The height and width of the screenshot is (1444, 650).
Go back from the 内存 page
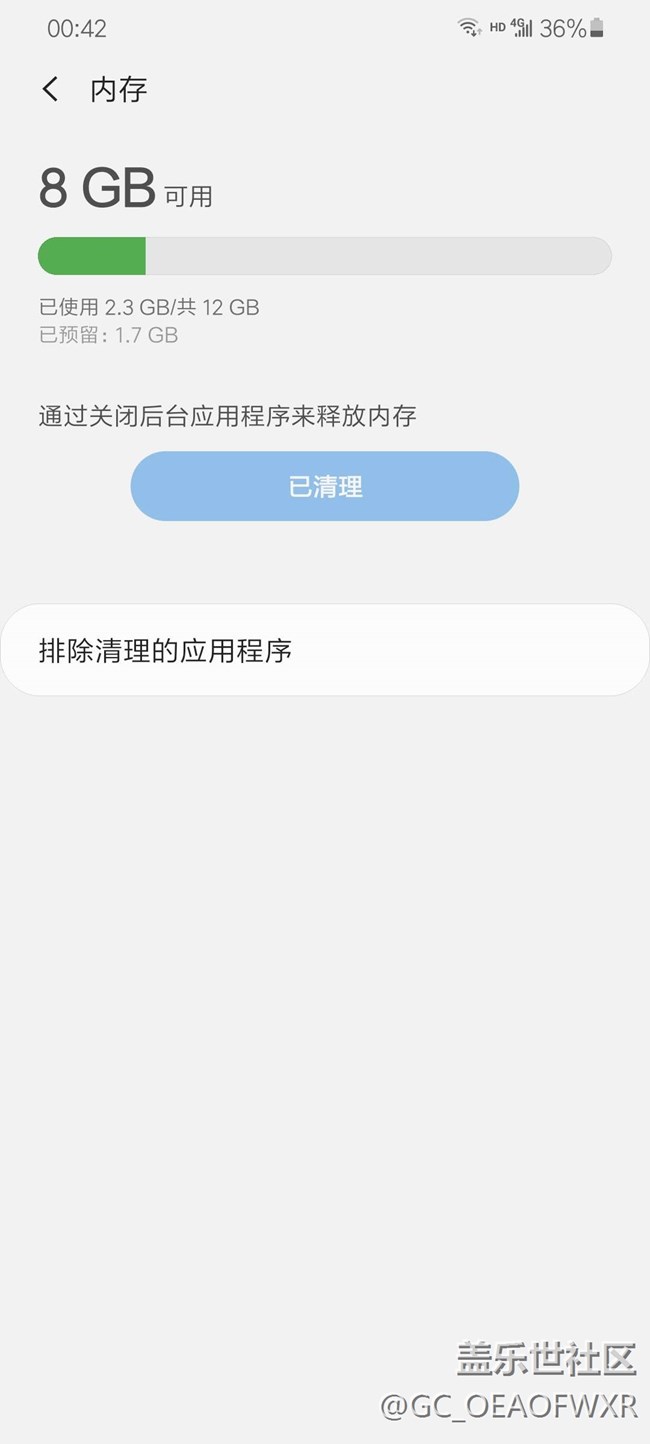click(51, 89)
